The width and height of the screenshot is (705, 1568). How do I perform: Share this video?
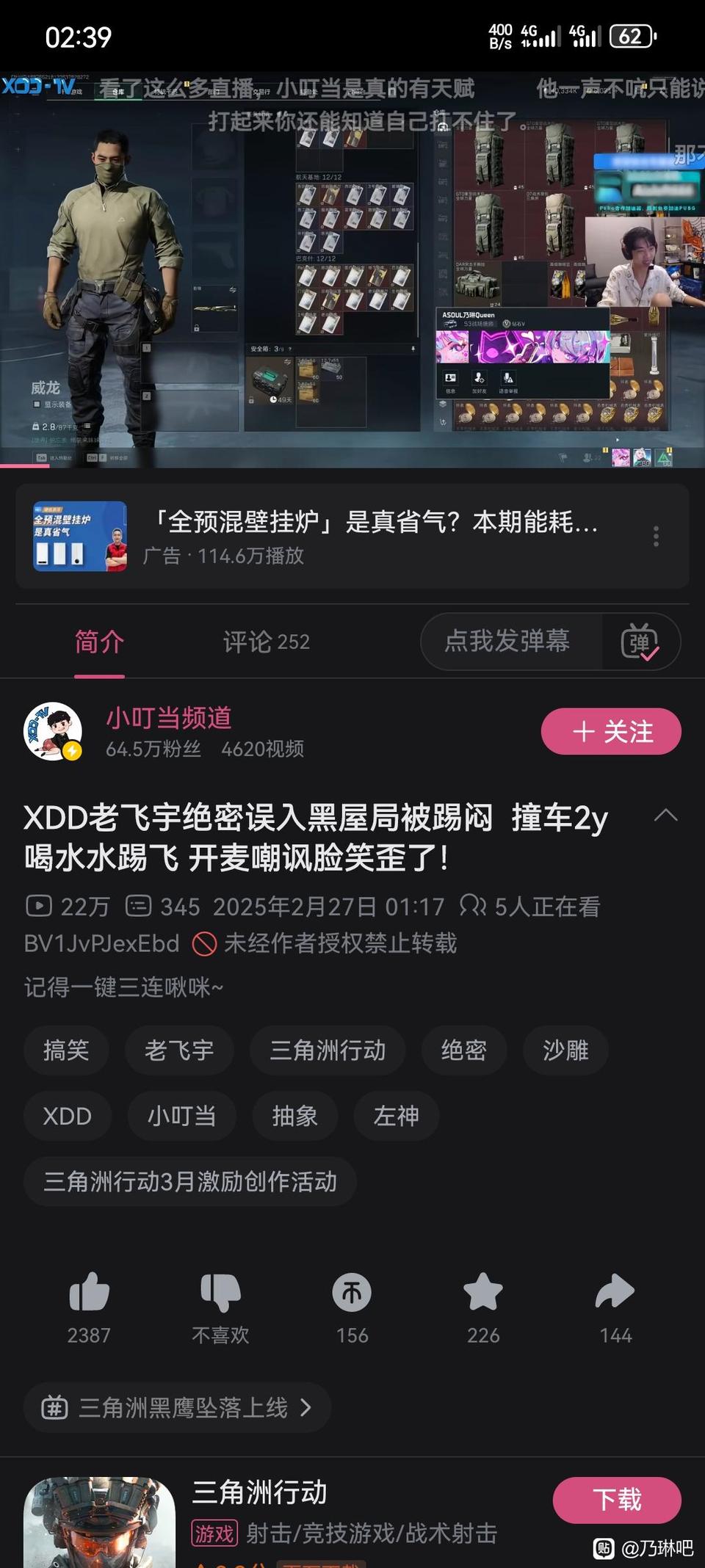click(615, 1293)
